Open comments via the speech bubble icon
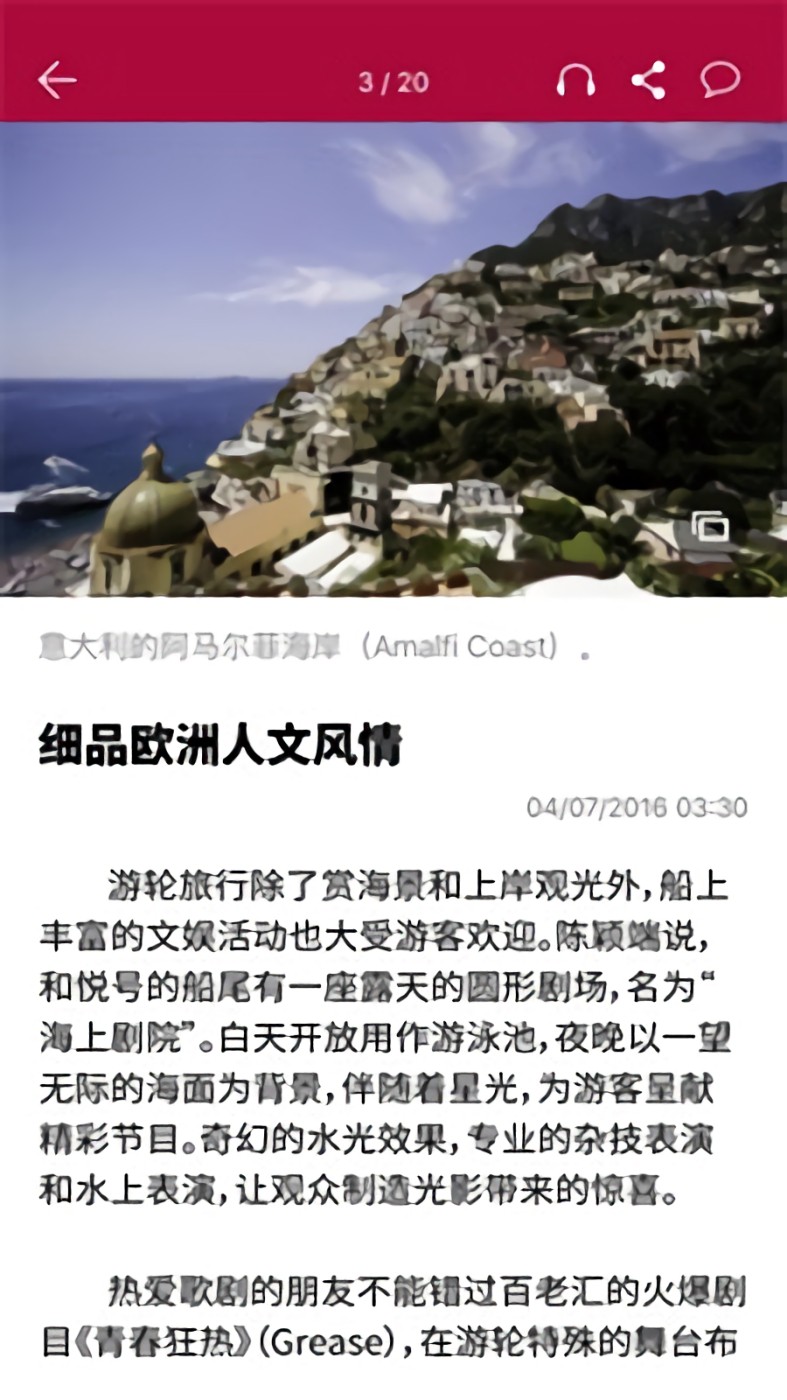The image size is (787, 1400). click(x=722, y=79)
